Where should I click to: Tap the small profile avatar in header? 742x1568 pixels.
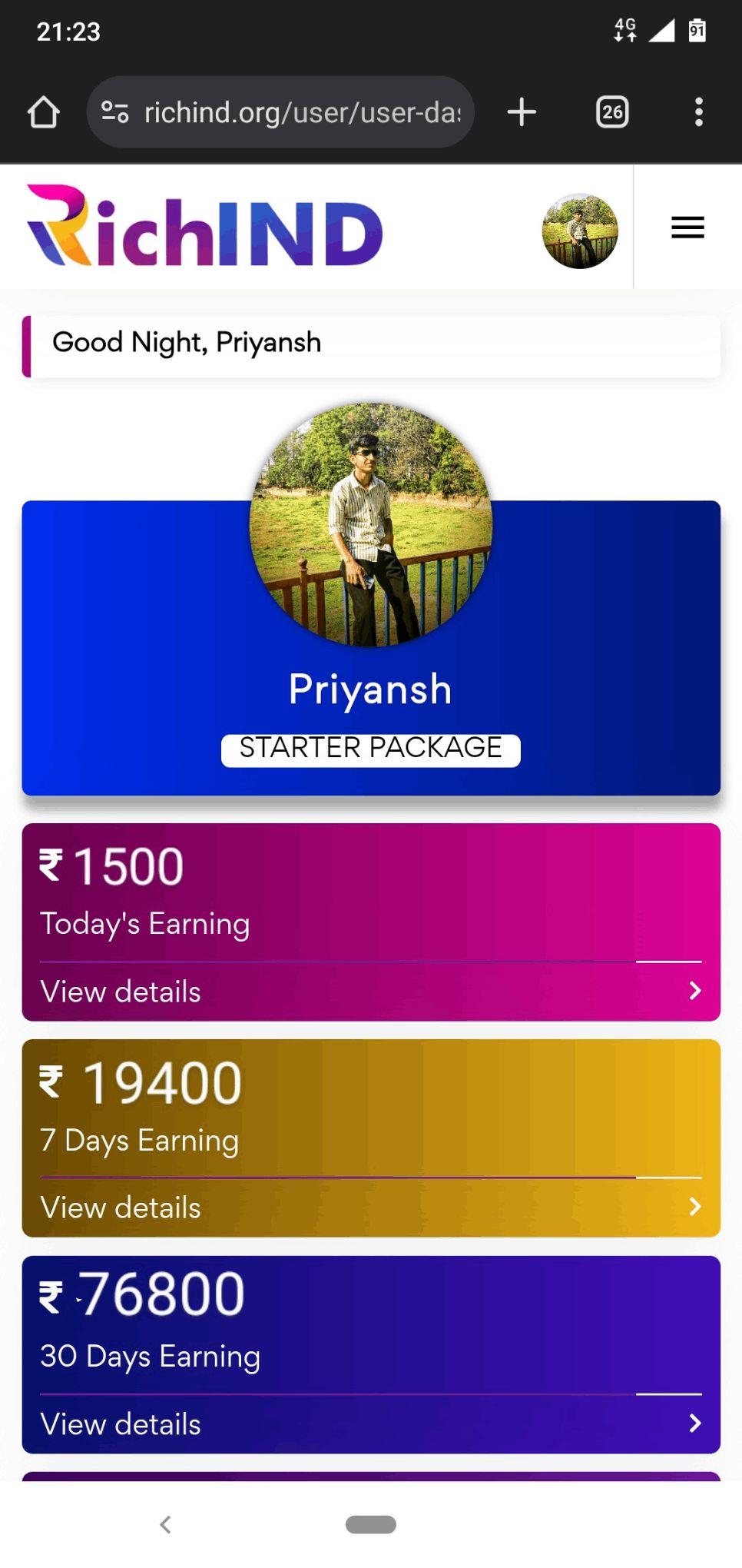point(580,231)
